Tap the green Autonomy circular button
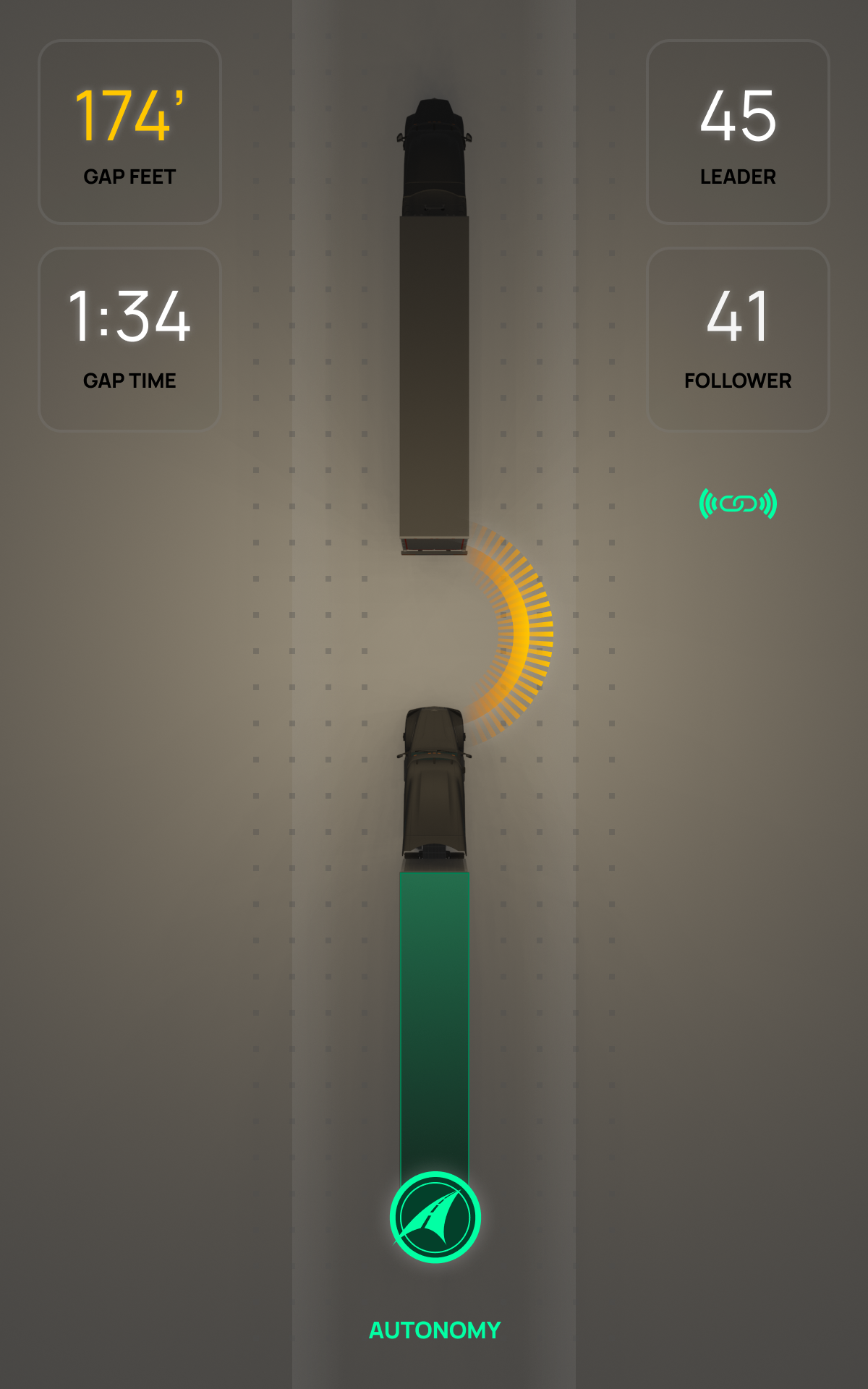The width and height of the screenshot is (868, 1389). pyautogui.click(x=435, y=1218)
